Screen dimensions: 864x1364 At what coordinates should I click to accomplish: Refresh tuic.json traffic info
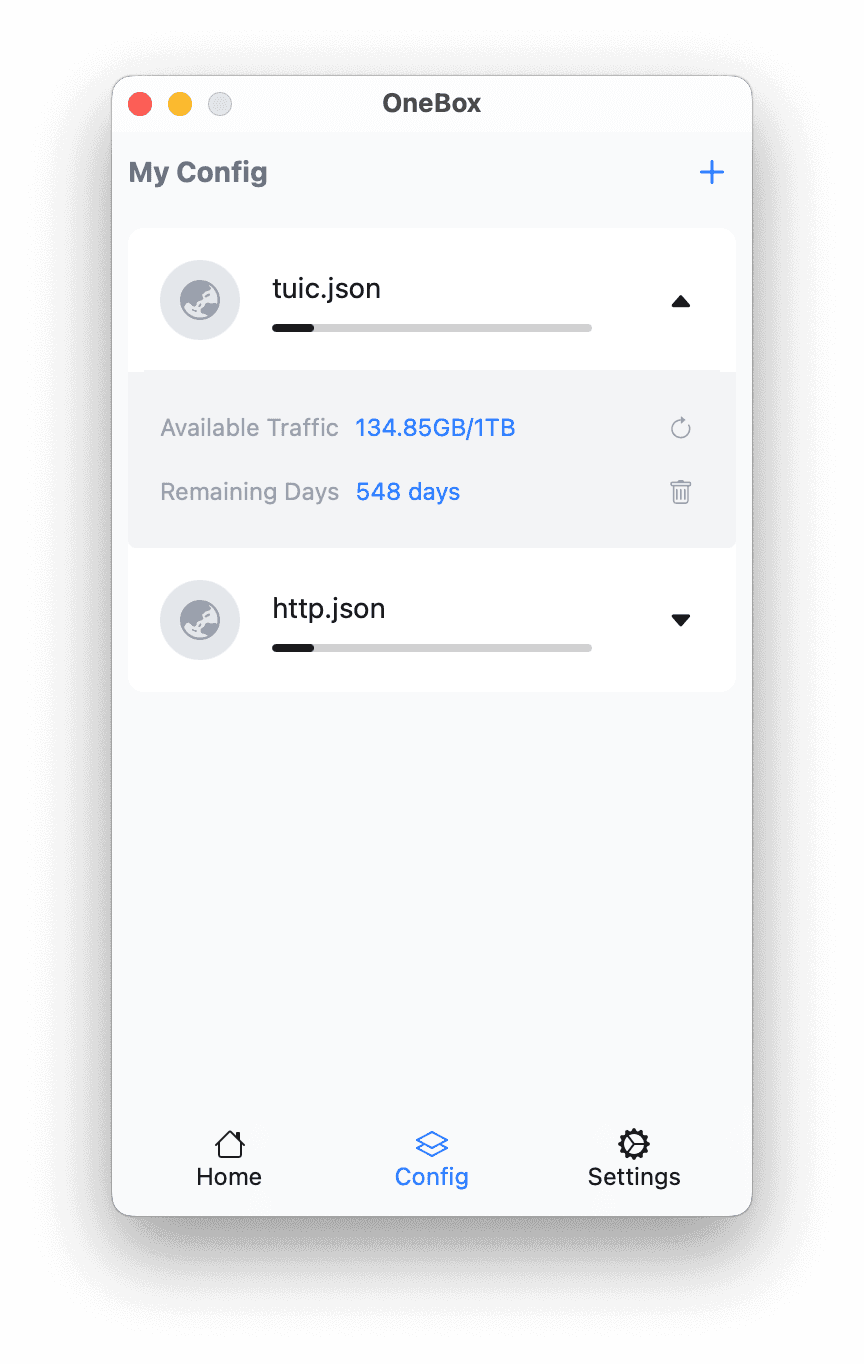[680, 429]
